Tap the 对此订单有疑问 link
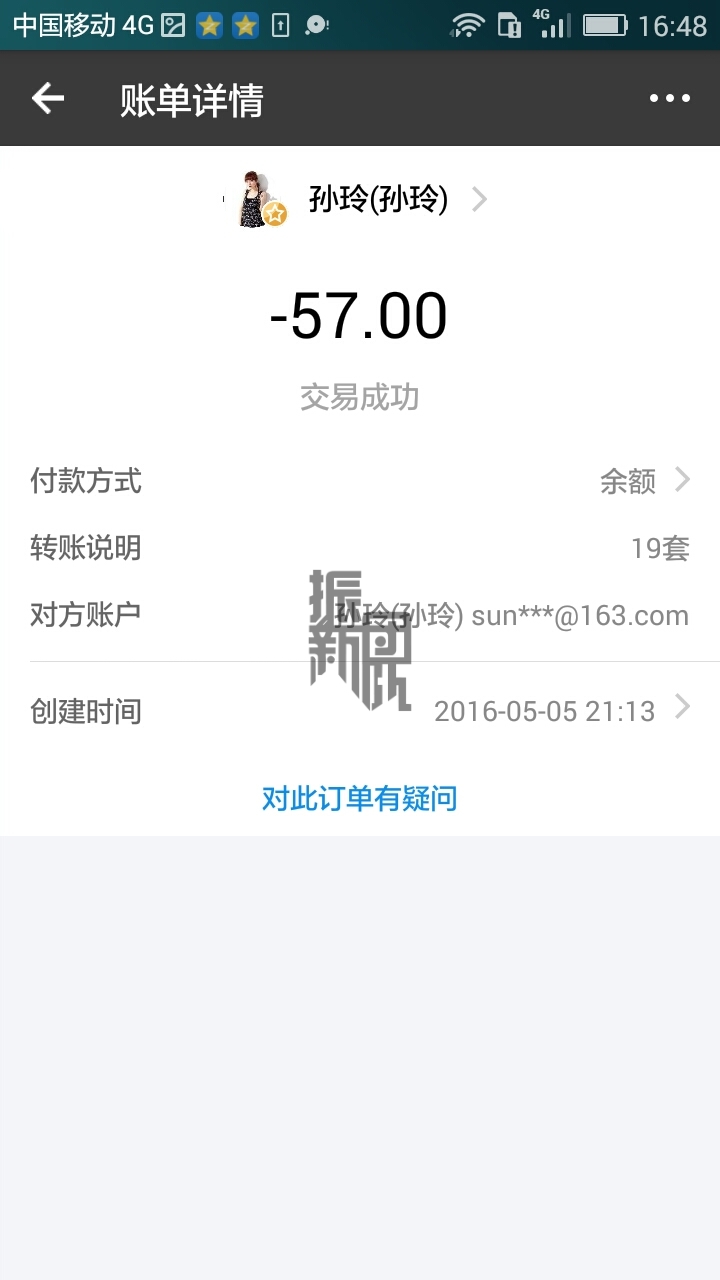 coord(360,798)
